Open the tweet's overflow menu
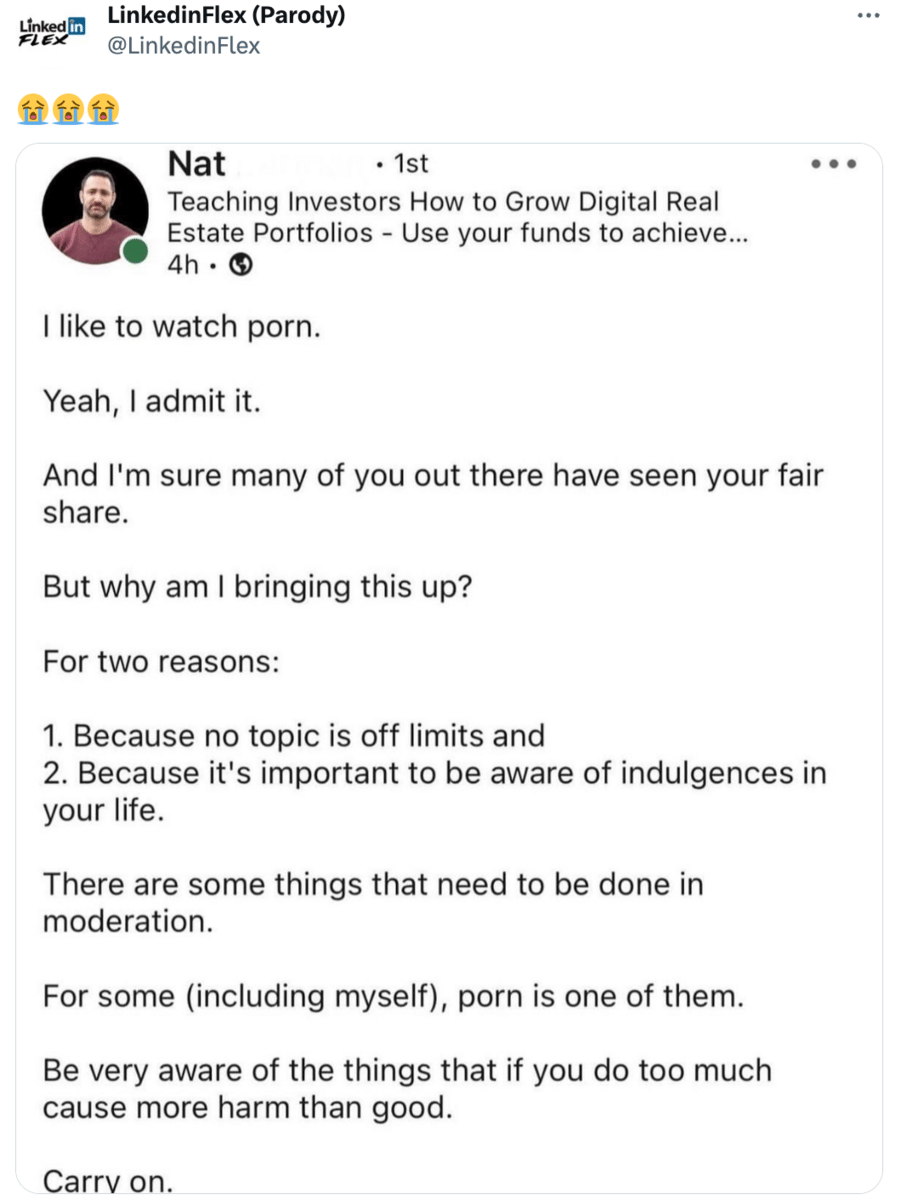This screenshot has height=1200, width=901. 869,17
